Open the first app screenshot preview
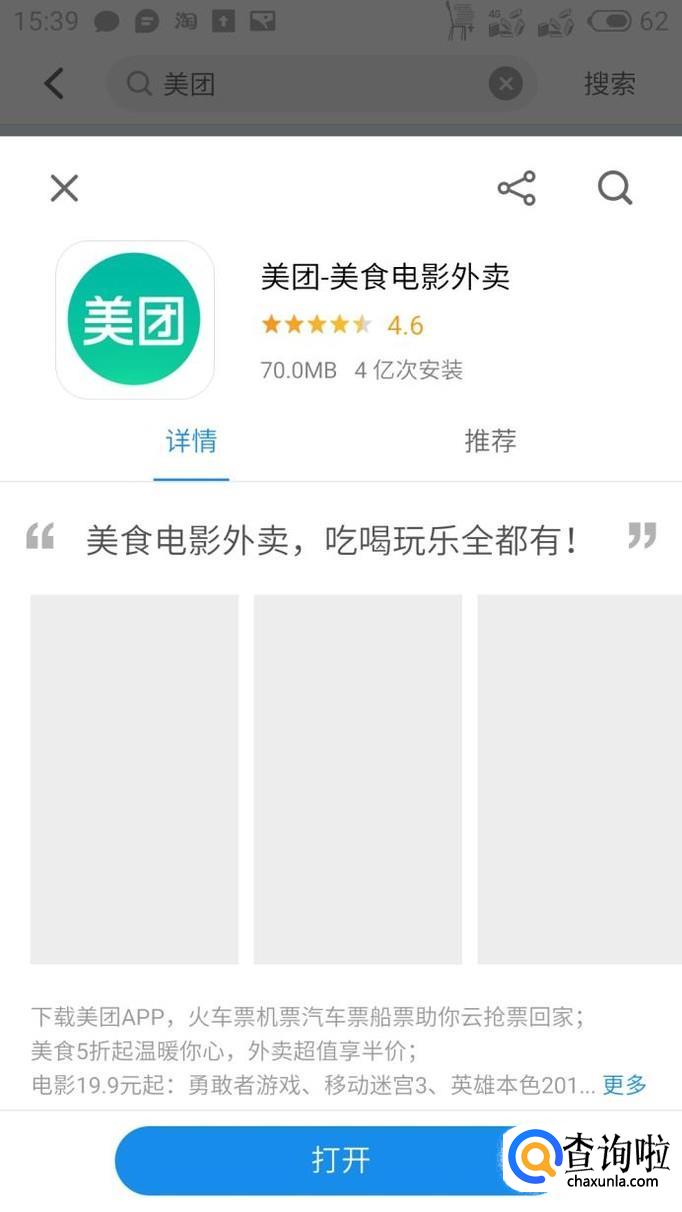 tap(134, 779)
